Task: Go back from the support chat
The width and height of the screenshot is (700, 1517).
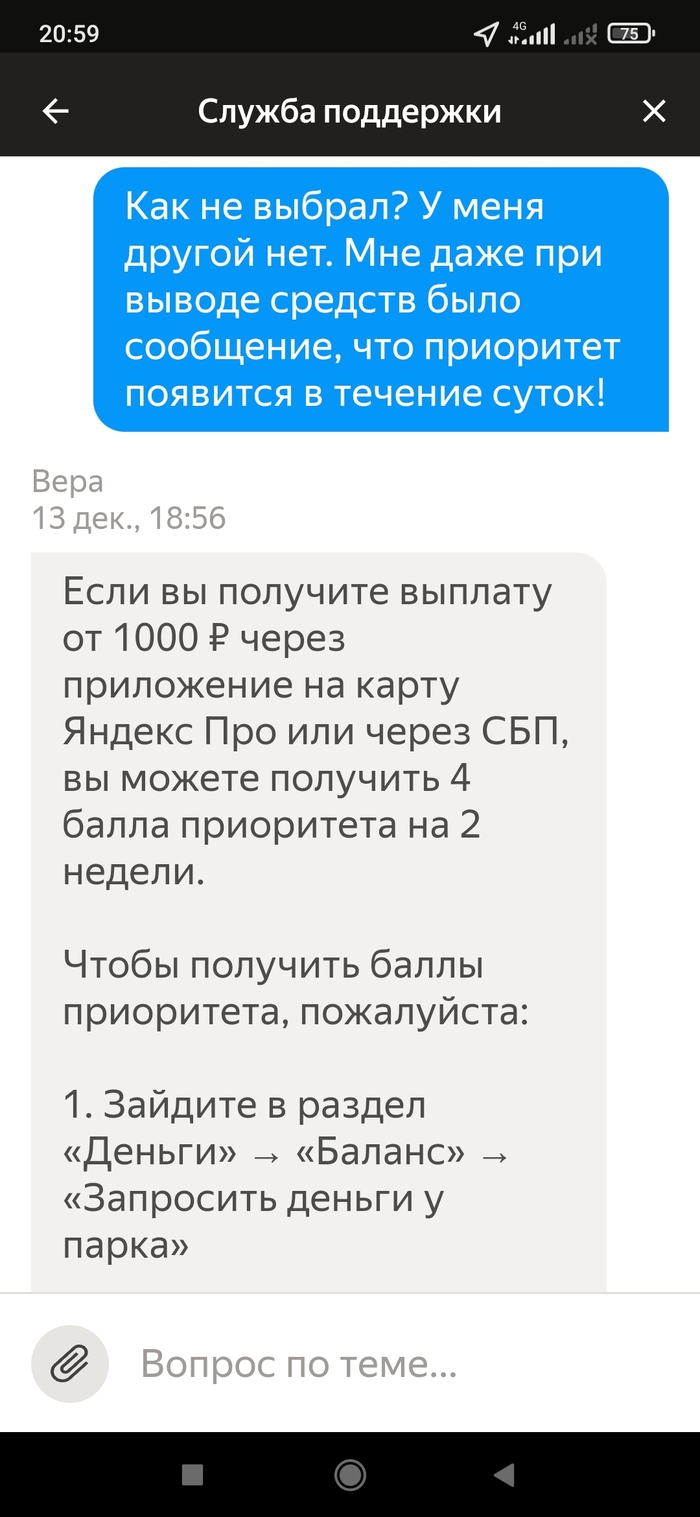Action: 56,111
